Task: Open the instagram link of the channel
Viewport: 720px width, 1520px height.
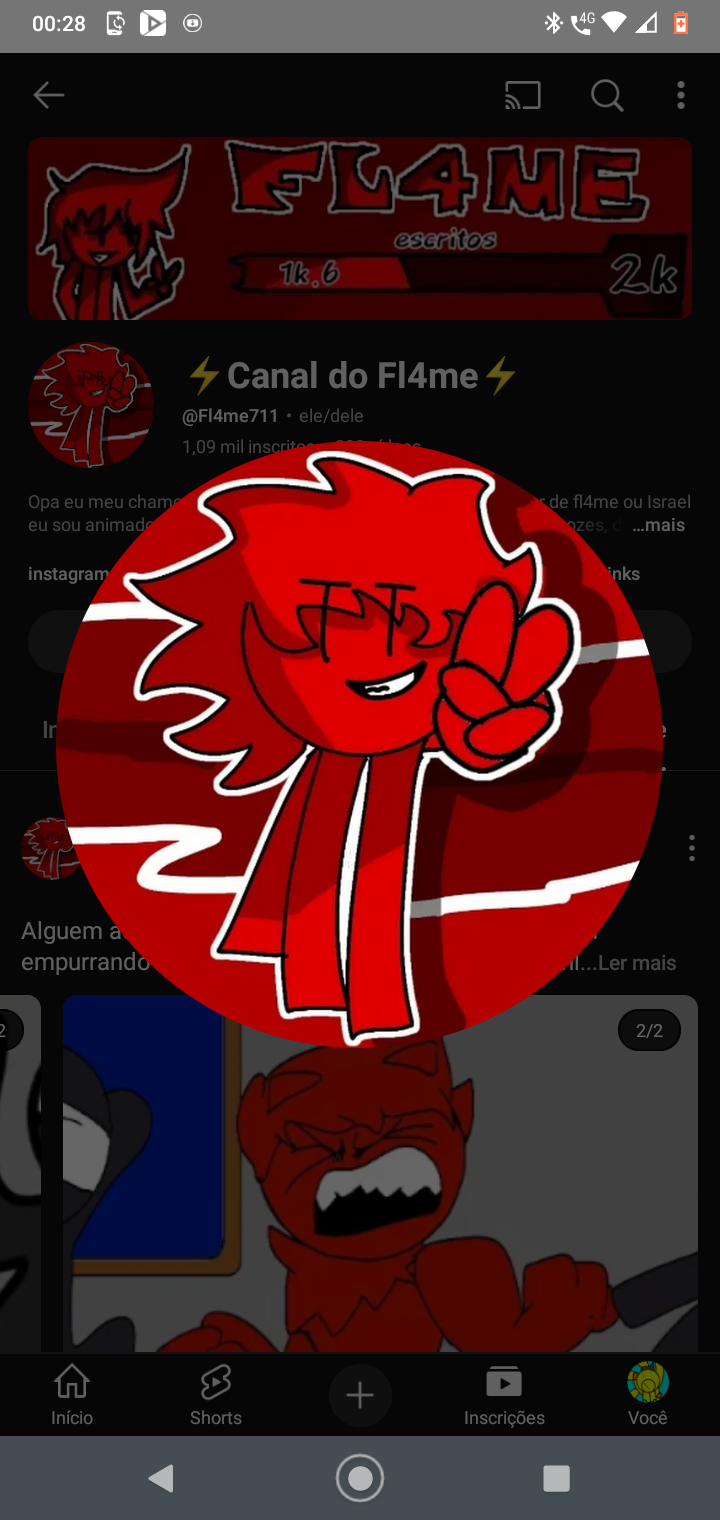Action: [x=66, y=574]
